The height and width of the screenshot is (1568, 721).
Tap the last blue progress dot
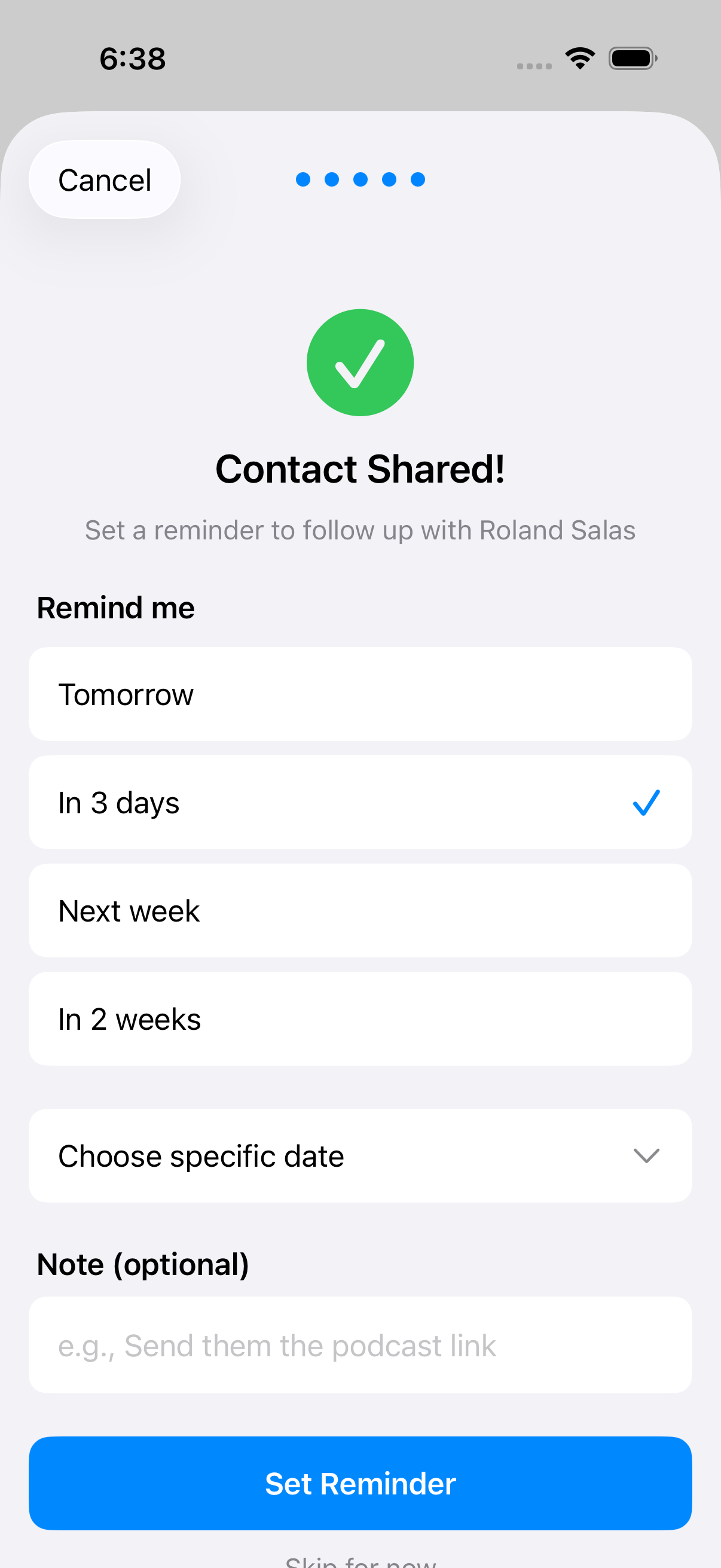pos(418,179)
